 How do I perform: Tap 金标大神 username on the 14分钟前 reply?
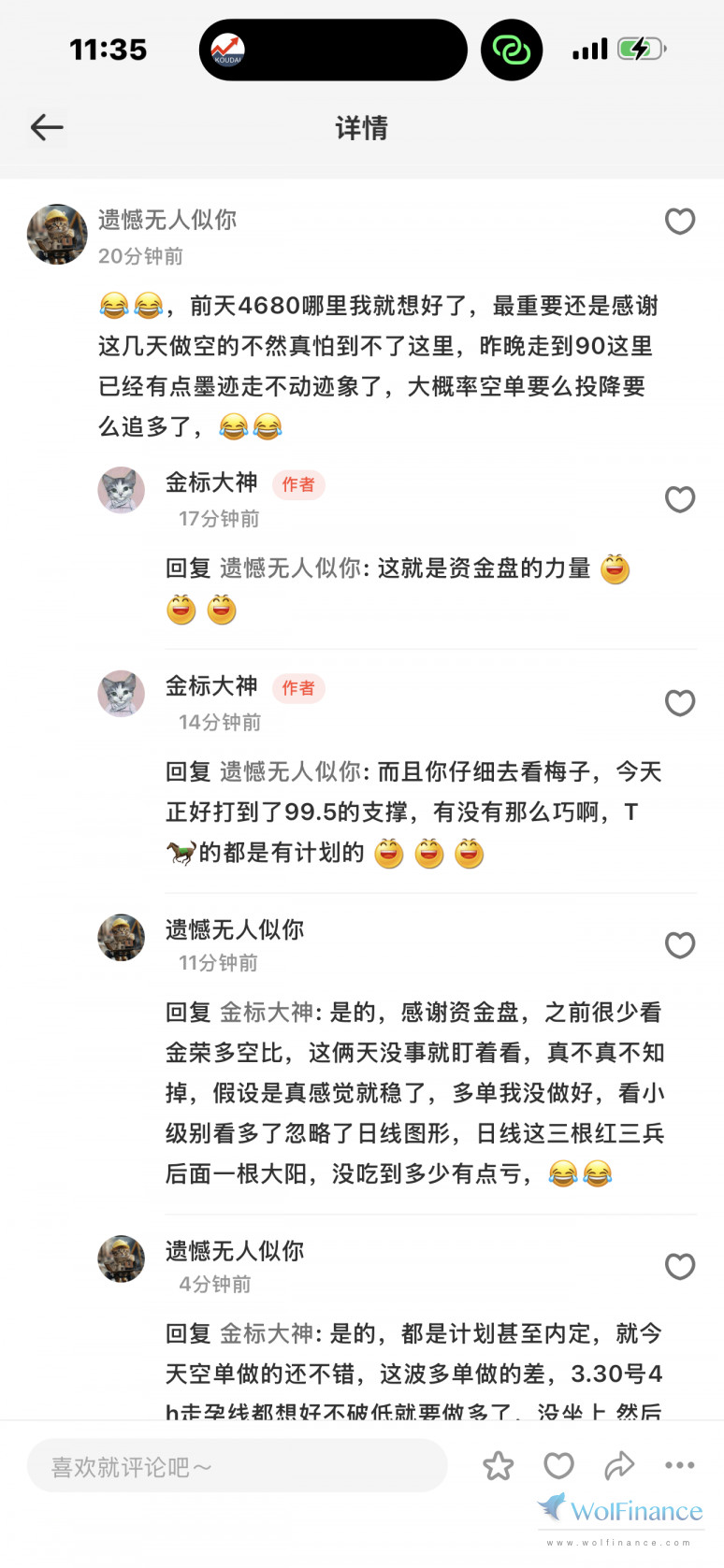[x=211, y=686]
